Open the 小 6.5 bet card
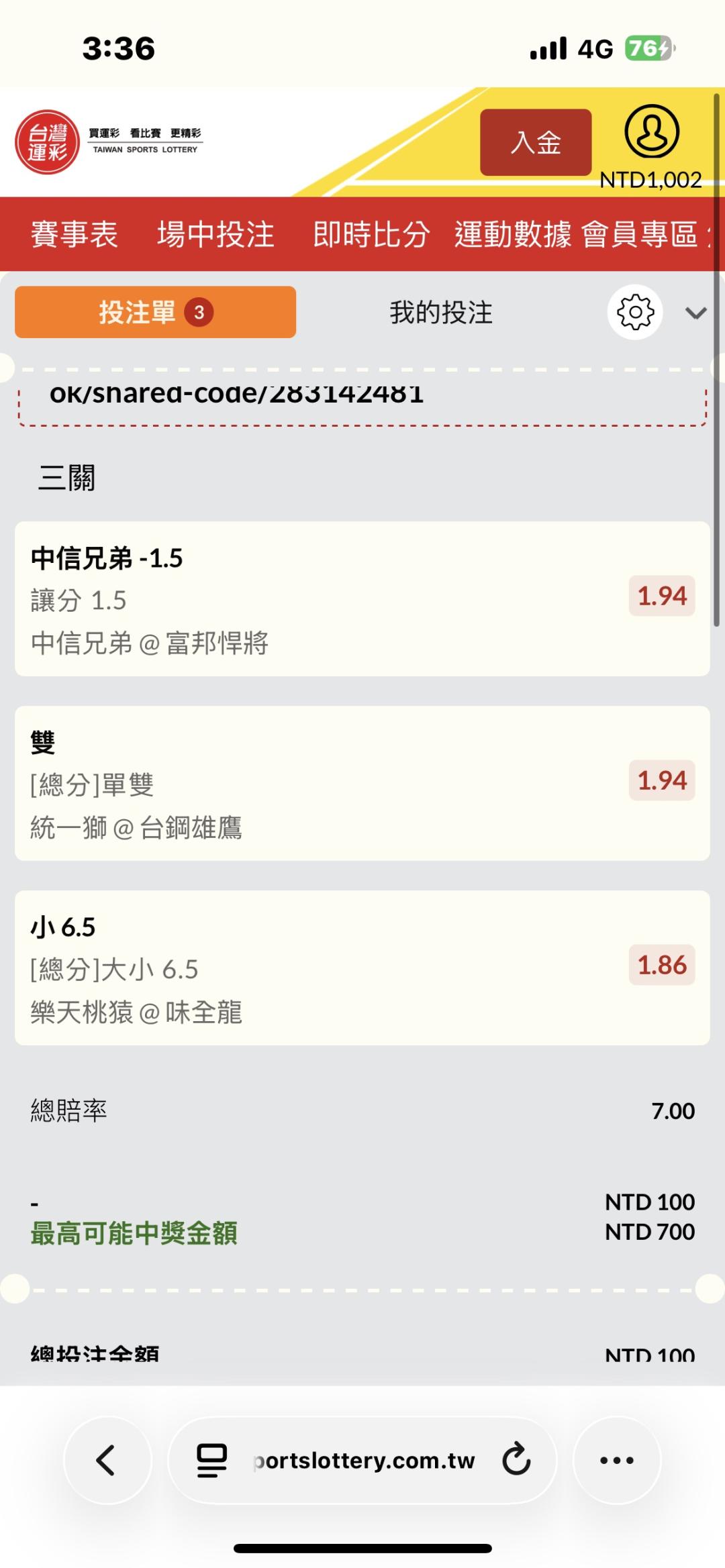The image size is (725, 1568). [x=362, y=968]
